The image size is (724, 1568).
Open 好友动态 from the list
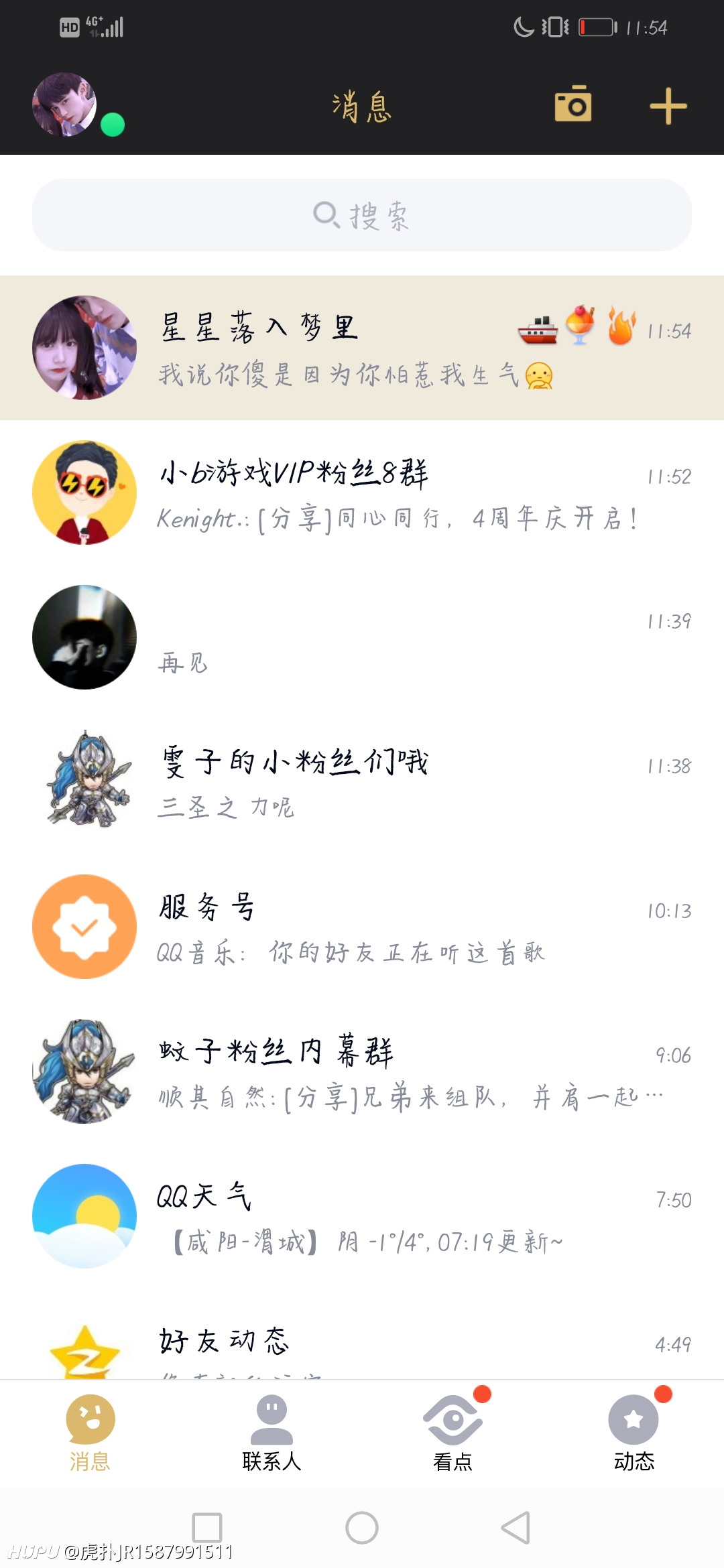(x=362, y=1333)
